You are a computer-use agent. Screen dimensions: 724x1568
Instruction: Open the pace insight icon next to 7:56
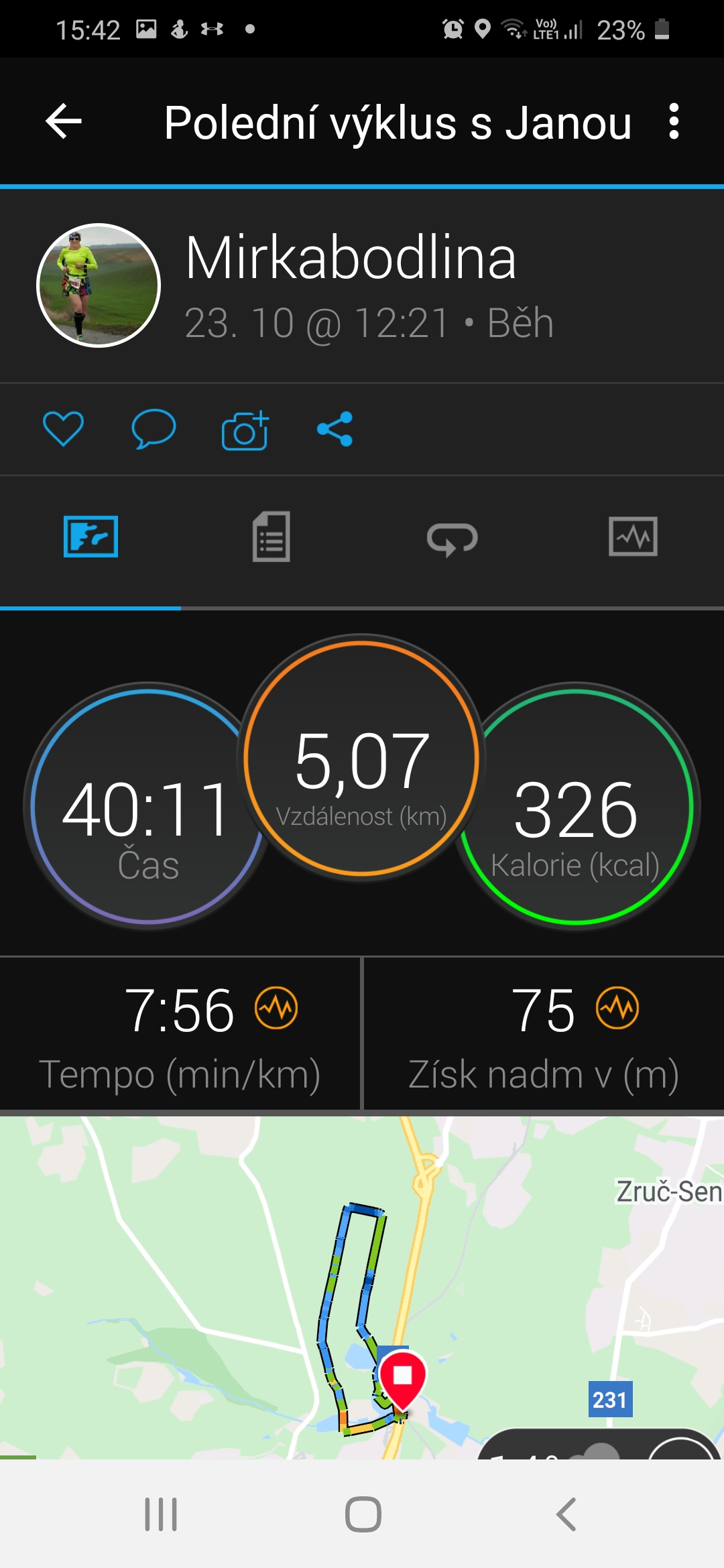pos(276,1008)
